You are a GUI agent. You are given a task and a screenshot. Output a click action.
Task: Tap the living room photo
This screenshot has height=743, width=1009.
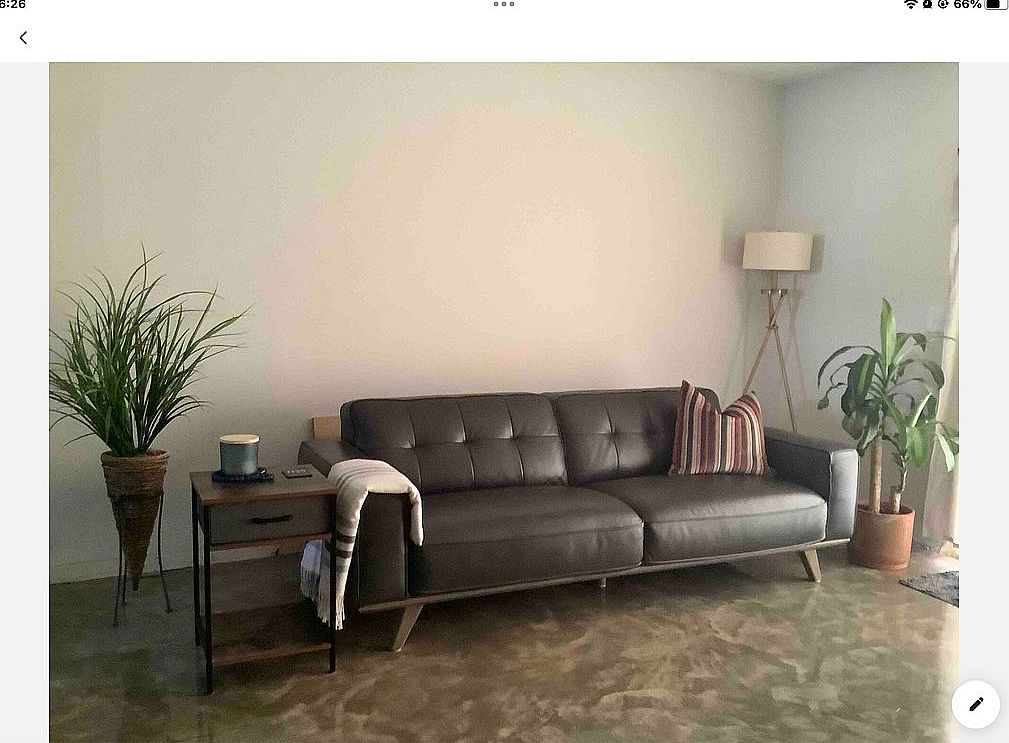504,400
